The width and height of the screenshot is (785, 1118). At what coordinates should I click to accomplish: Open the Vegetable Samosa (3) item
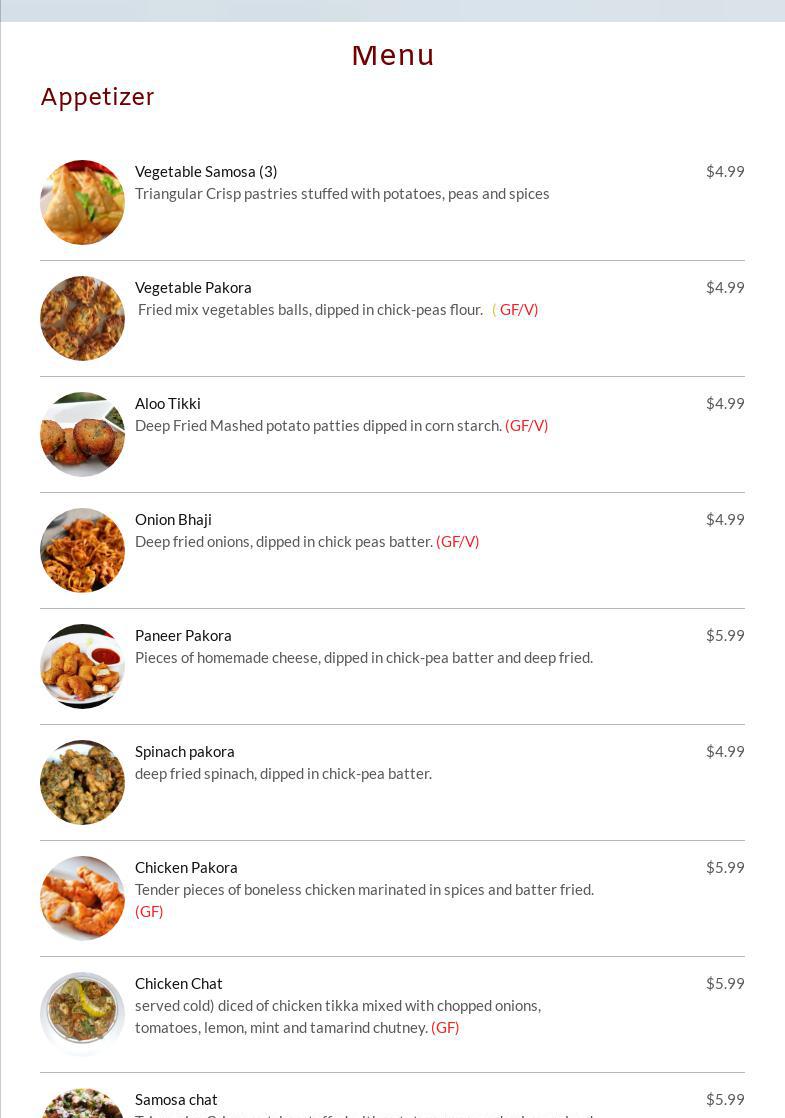(206, 172)
